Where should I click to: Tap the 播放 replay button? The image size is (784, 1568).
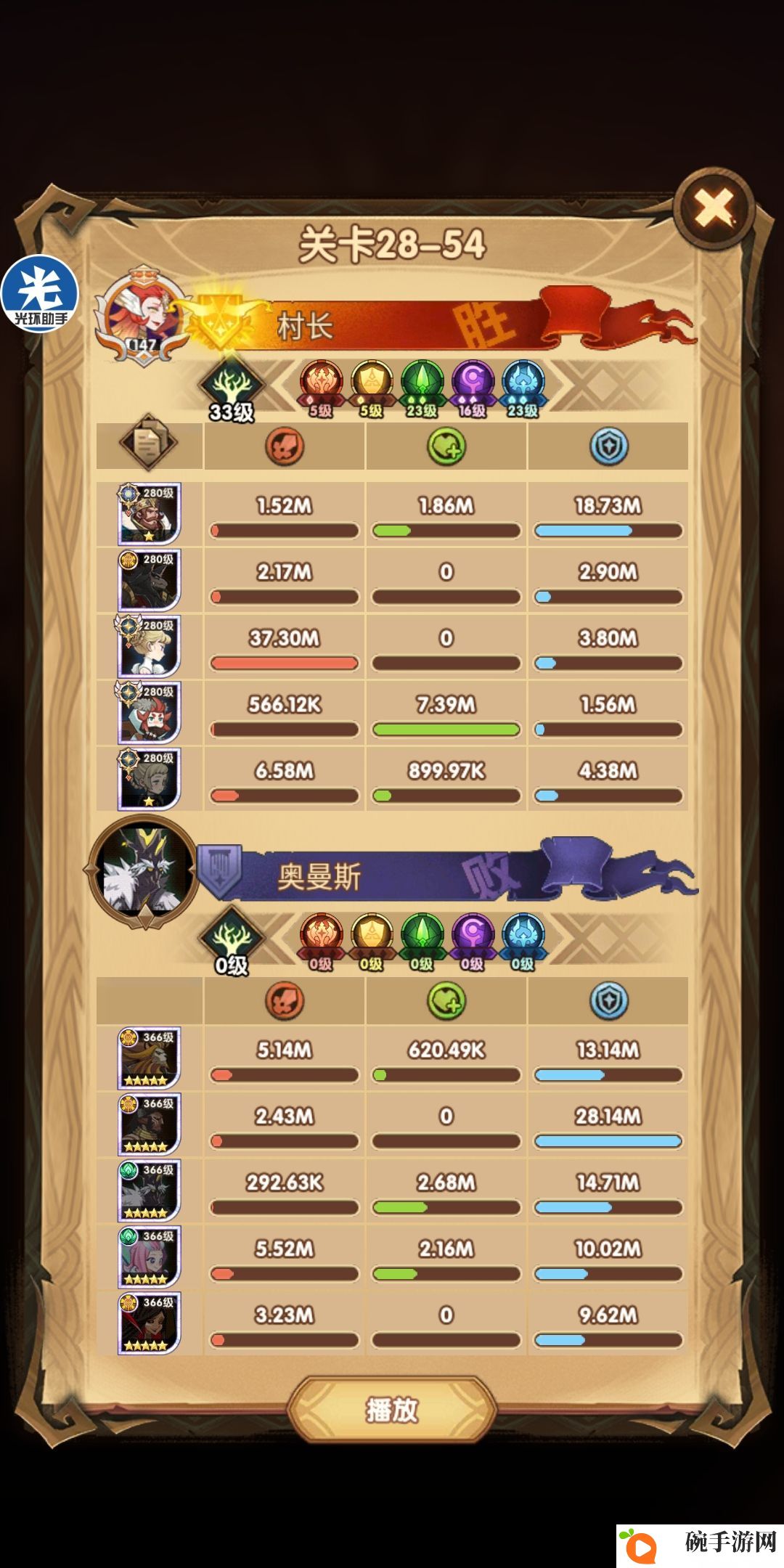[x=392, y=1410]
